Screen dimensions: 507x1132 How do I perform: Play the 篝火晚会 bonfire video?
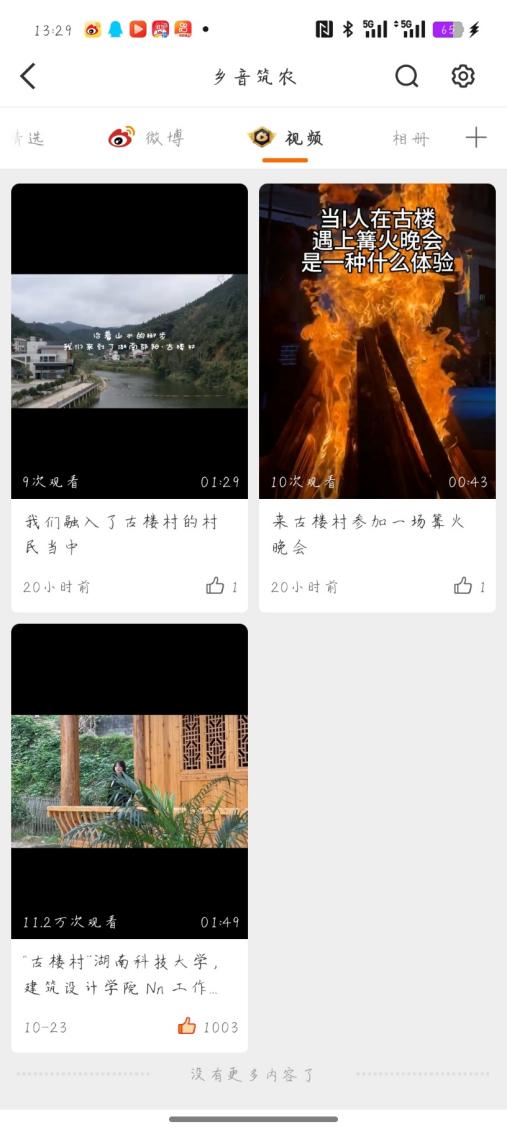click(377, 341)
